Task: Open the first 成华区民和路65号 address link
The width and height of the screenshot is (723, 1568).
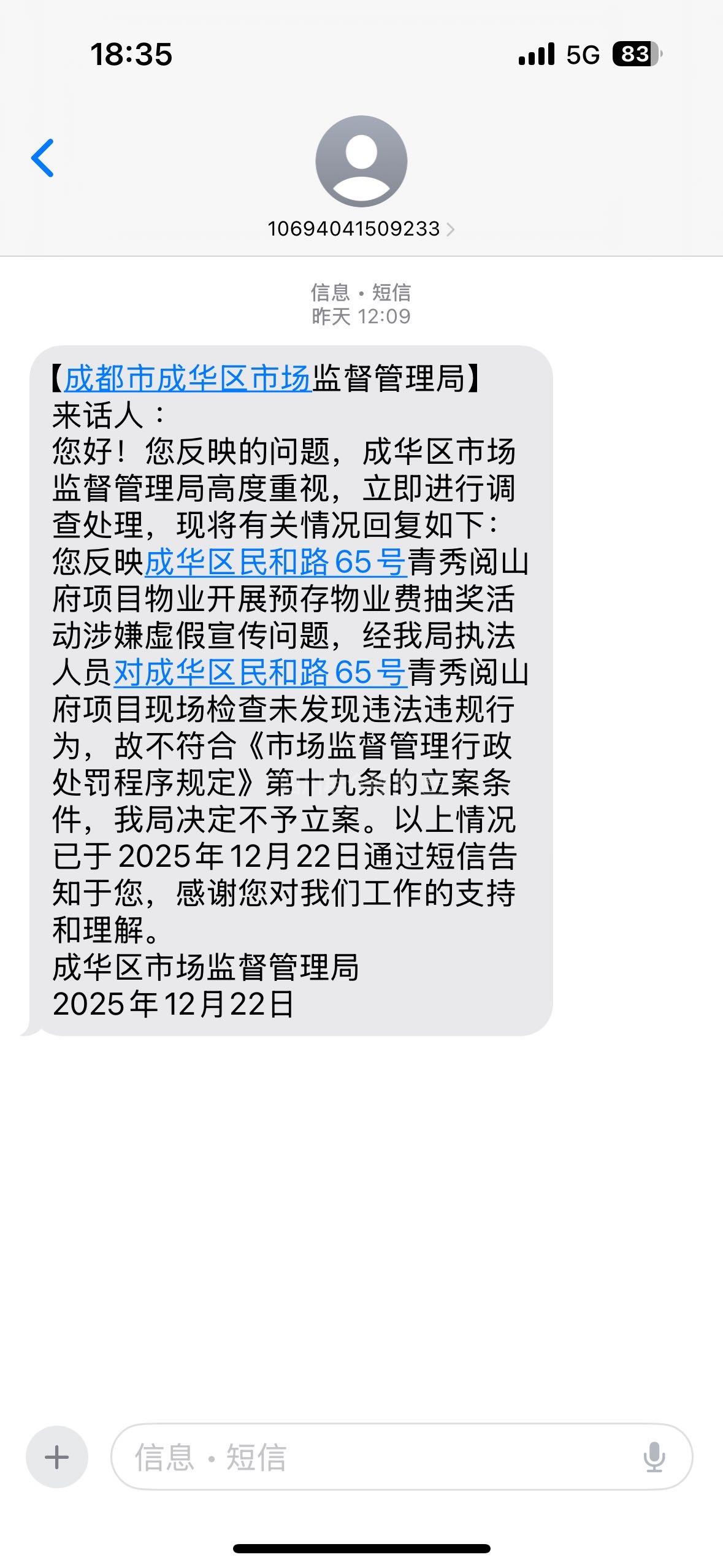Action: (275, 563)
